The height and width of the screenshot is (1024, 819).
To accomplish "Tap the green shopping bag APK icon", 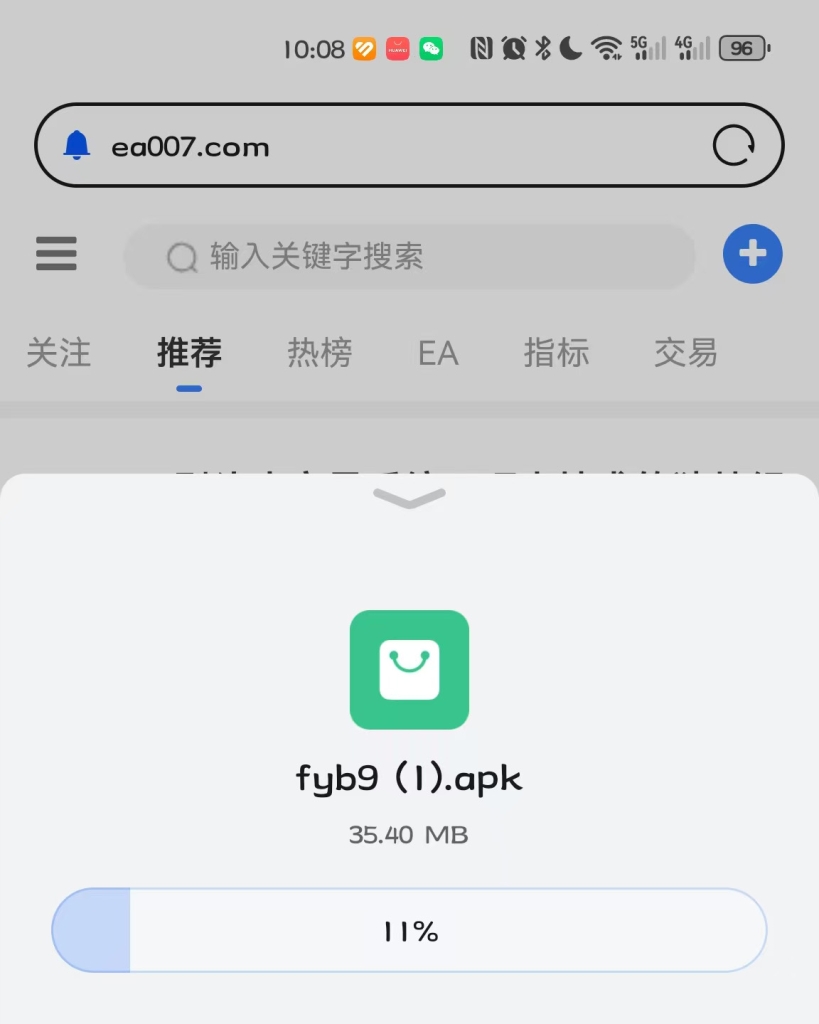I will (409, 668).
